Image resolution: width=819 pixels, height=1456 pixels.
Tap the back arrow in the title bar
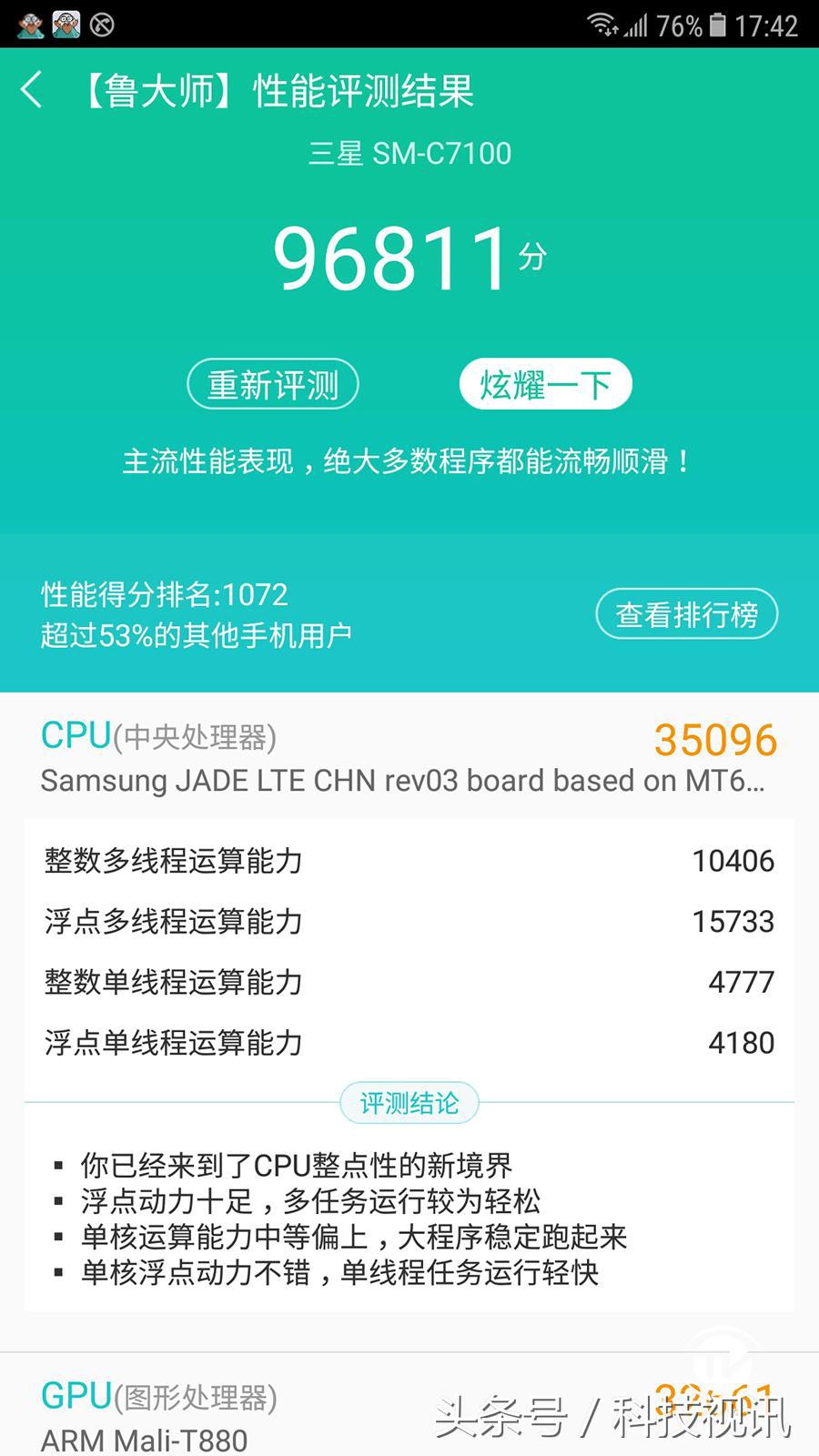click(x=32, y=91)
